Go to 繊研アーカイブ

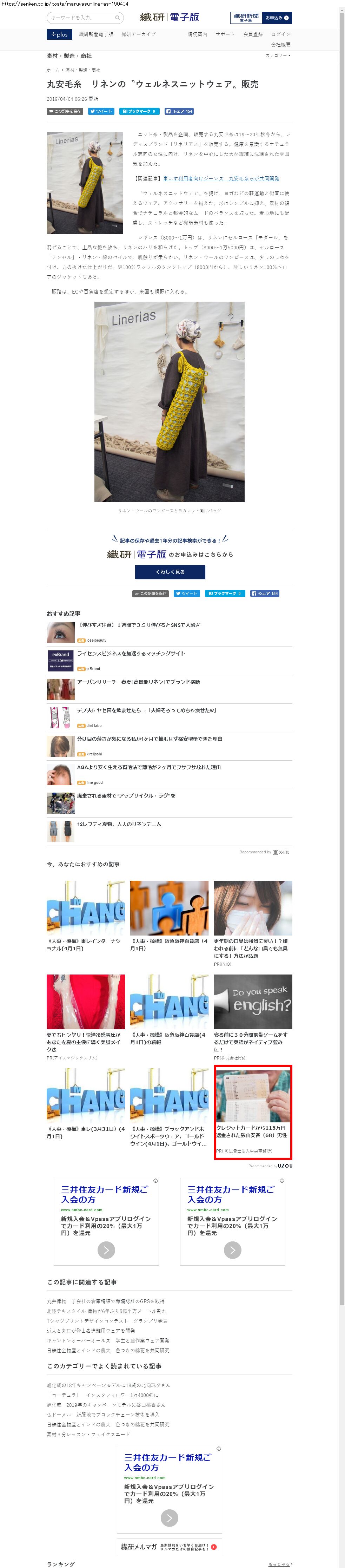[138, 35]
